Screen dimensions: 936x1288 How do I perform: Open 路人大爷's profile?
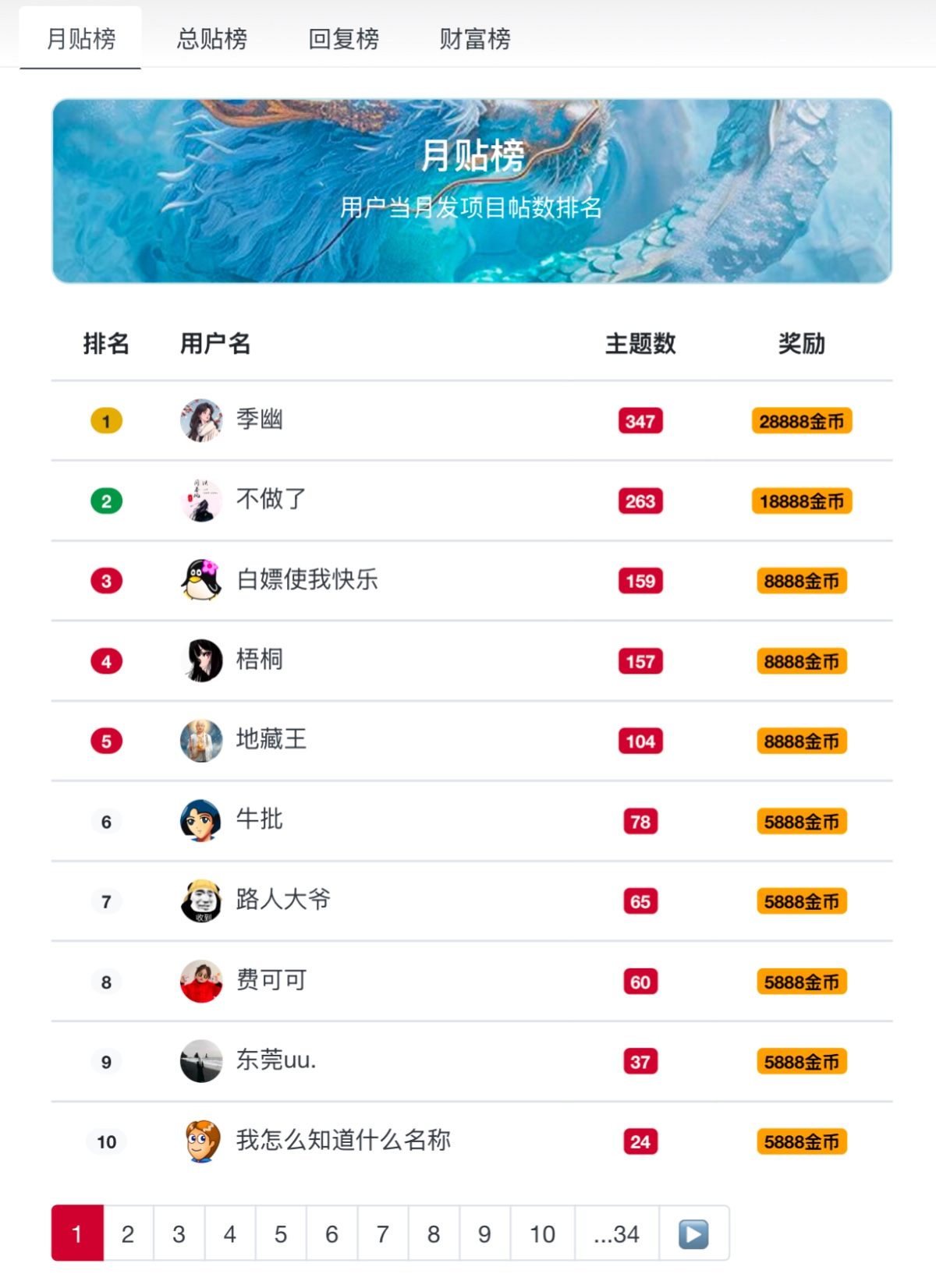click(282, 901)
